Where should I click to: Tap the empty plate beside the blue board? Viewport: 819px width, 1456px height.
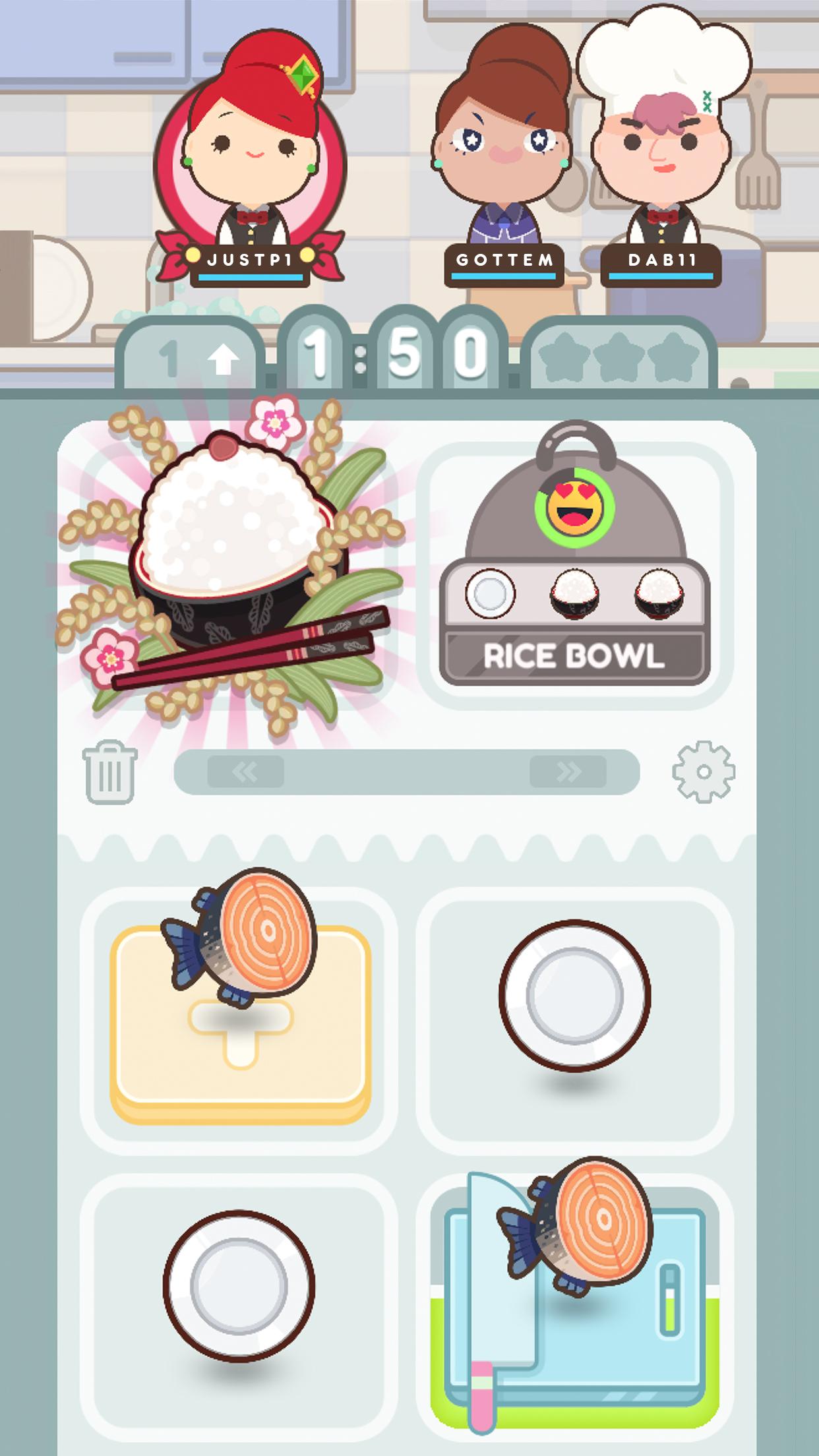[238, 1285]
